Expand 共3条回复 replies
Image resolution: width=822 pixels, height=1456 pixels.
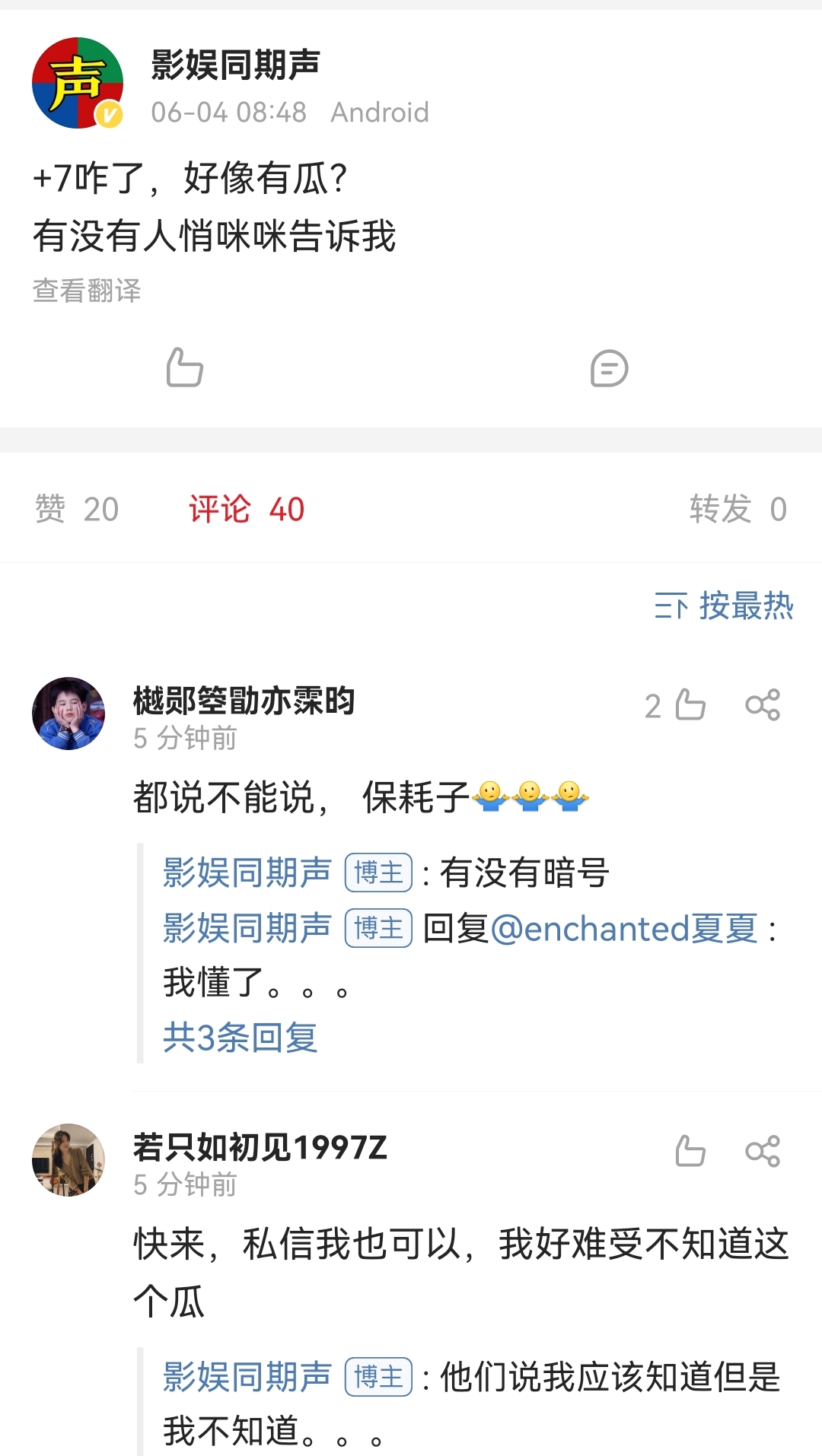click(240, 1038)
